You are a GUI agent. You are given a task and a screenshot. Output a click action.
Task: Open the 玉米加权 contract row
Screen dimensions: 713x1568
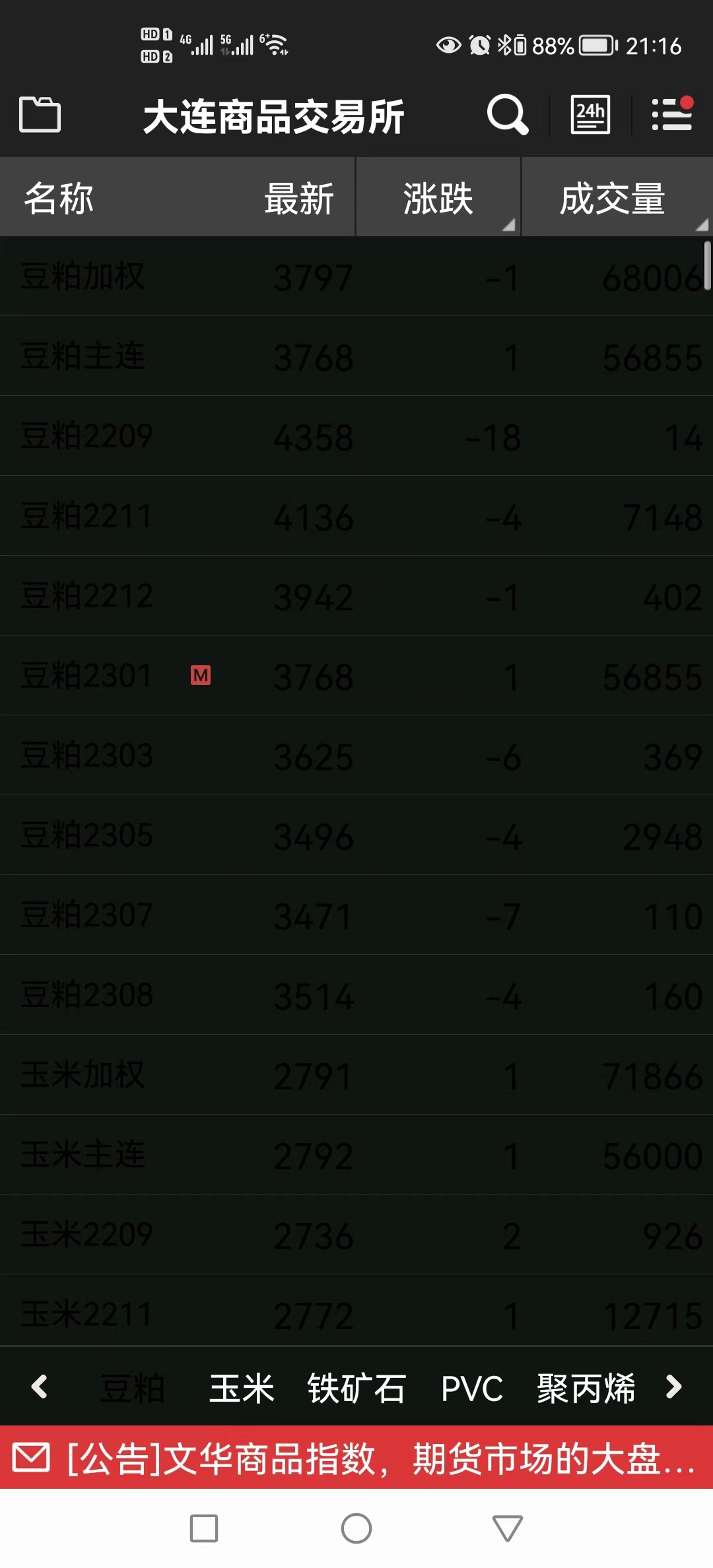356,1075
